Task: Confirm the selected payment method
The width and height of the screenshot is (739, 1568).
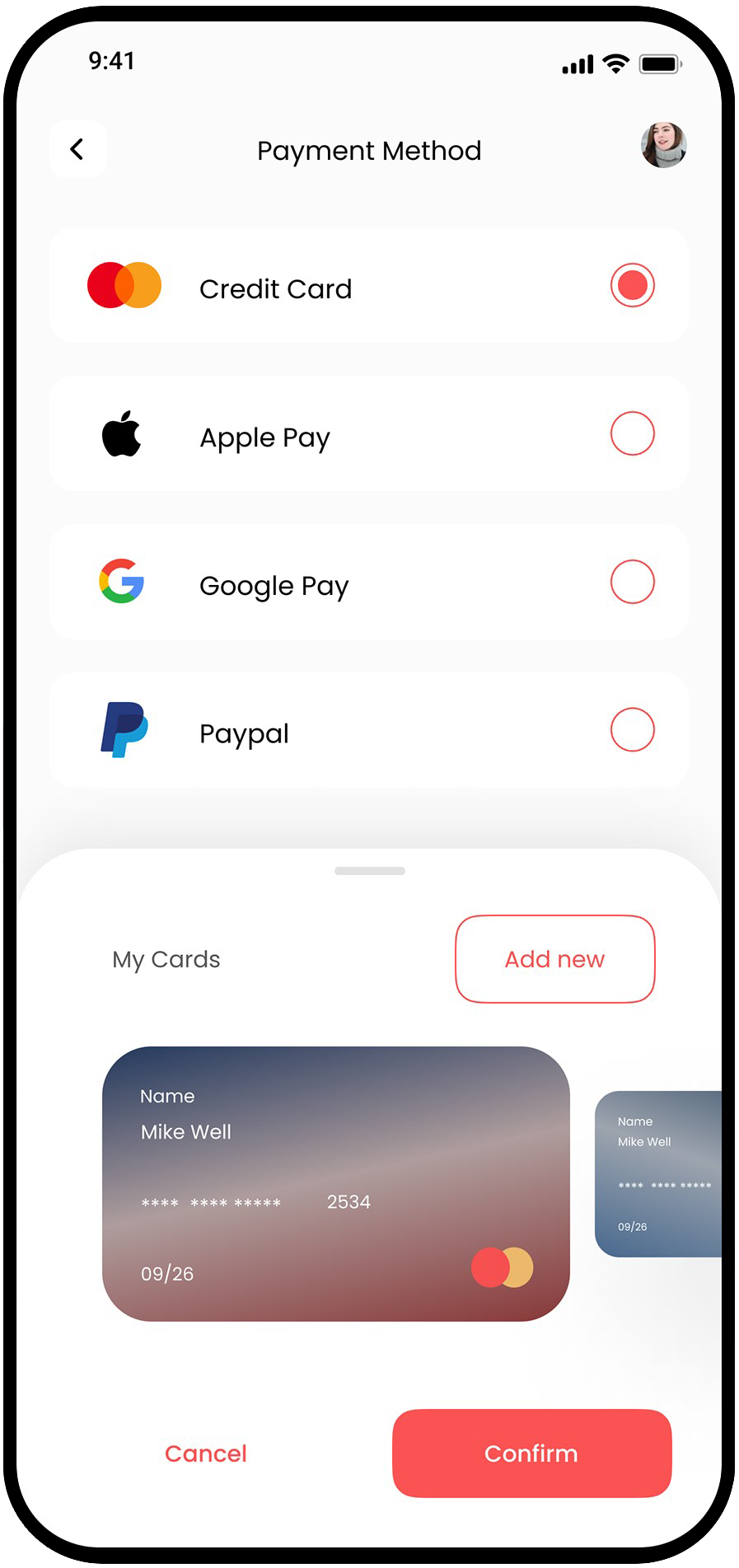Action: [531, 1453]
